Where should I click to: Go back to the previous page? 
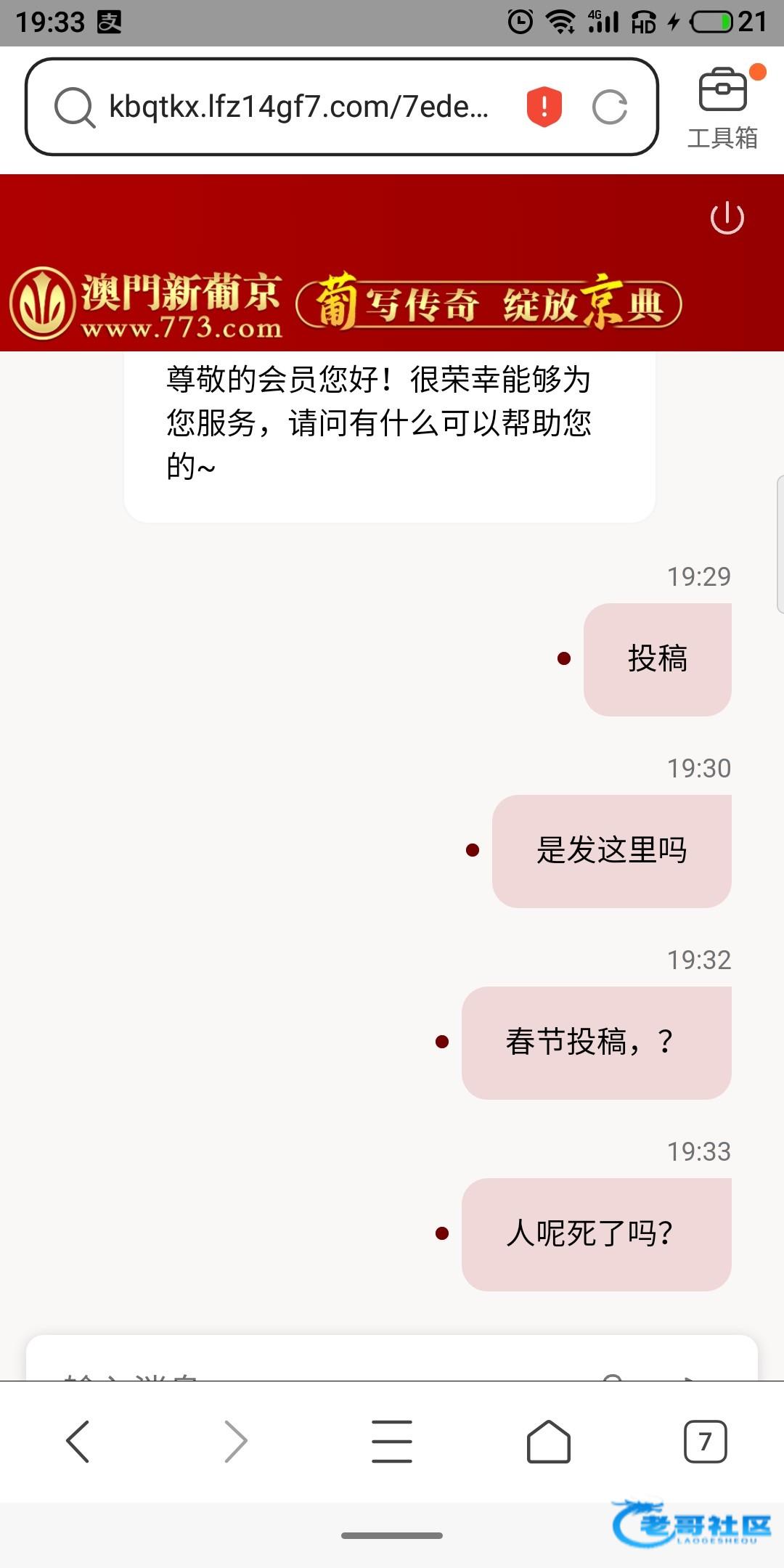(x=78, y=1441)
